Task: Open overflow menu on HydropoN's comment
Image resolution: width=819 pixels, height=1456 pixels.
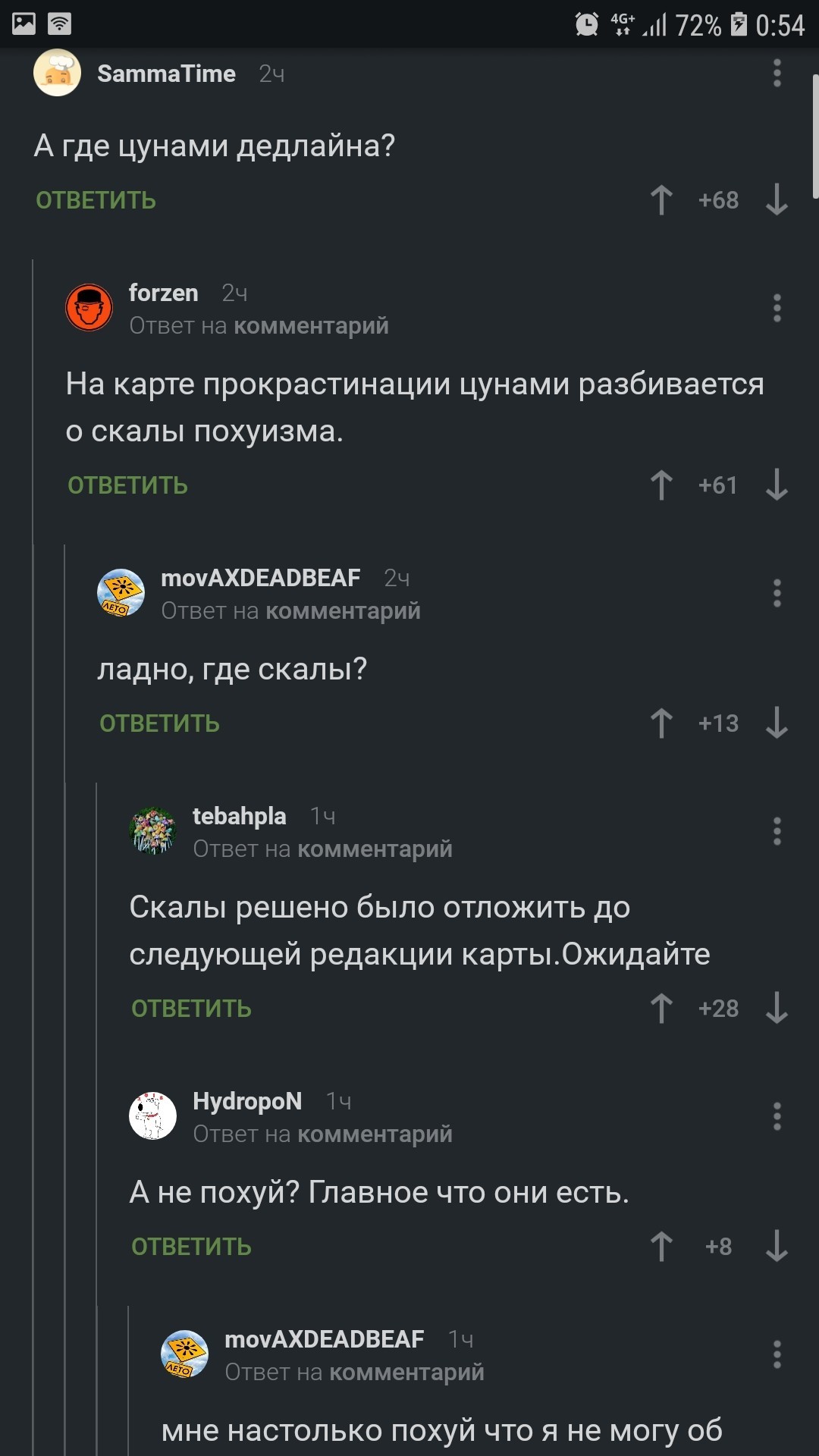Action: (x=777, y=1116)
